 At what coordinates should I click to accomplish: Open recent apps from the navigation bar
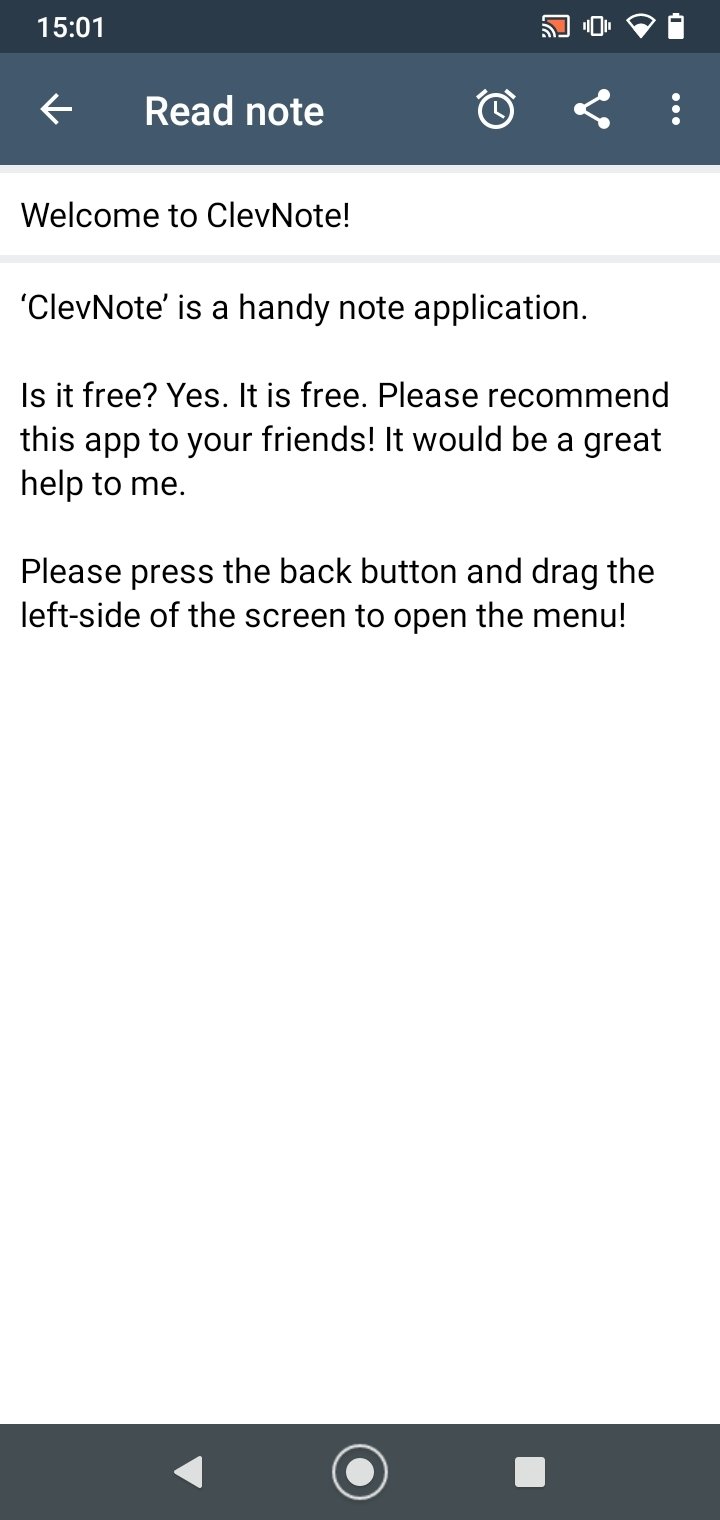529,1472
